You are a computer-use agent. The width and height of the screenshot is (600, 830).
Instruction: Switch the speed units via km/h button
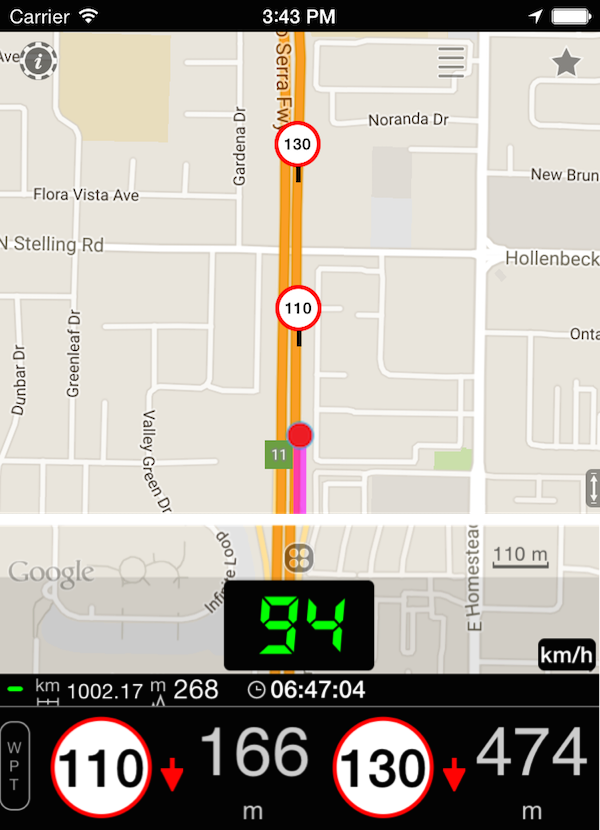[567, 655]
